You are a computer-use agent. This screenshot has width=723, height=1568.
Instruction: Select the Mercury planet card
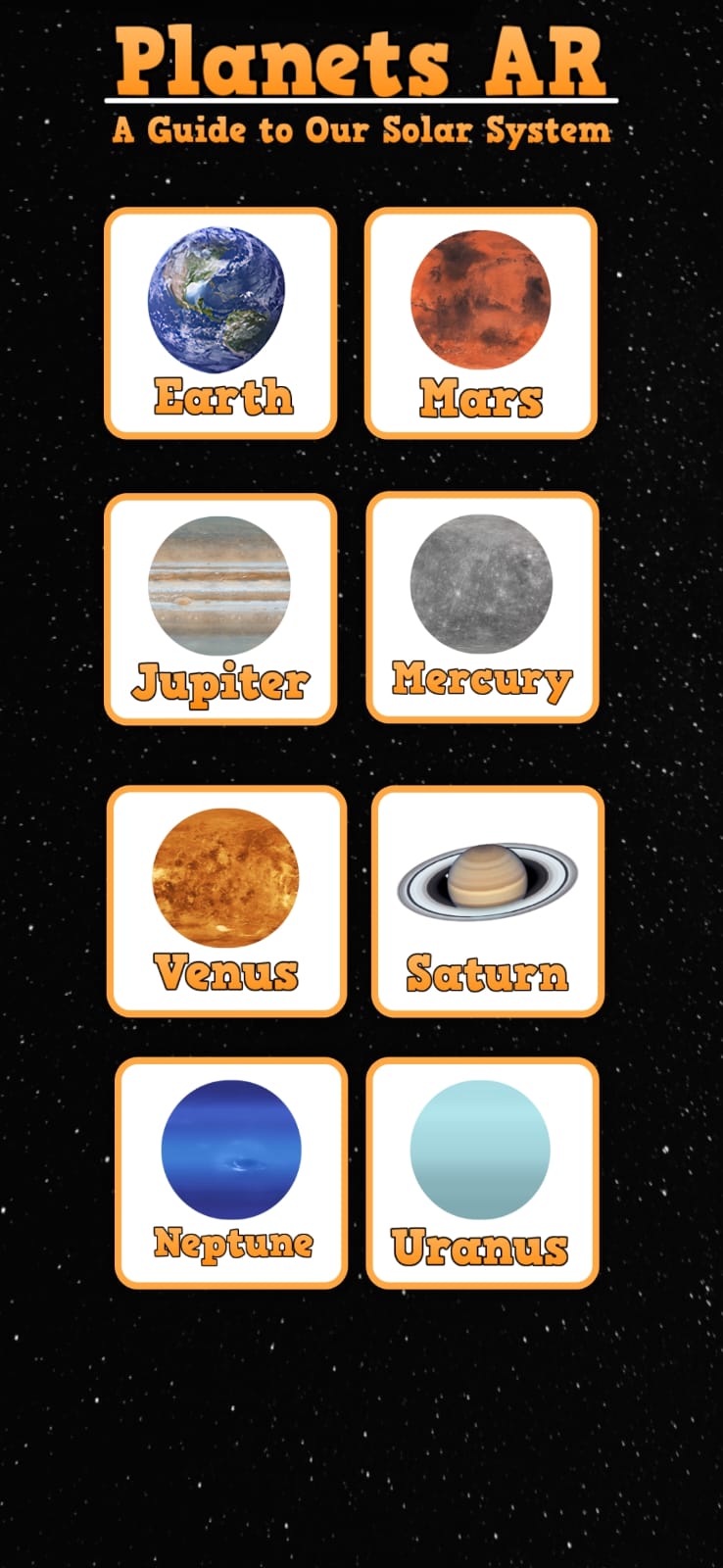coord(480,608)
